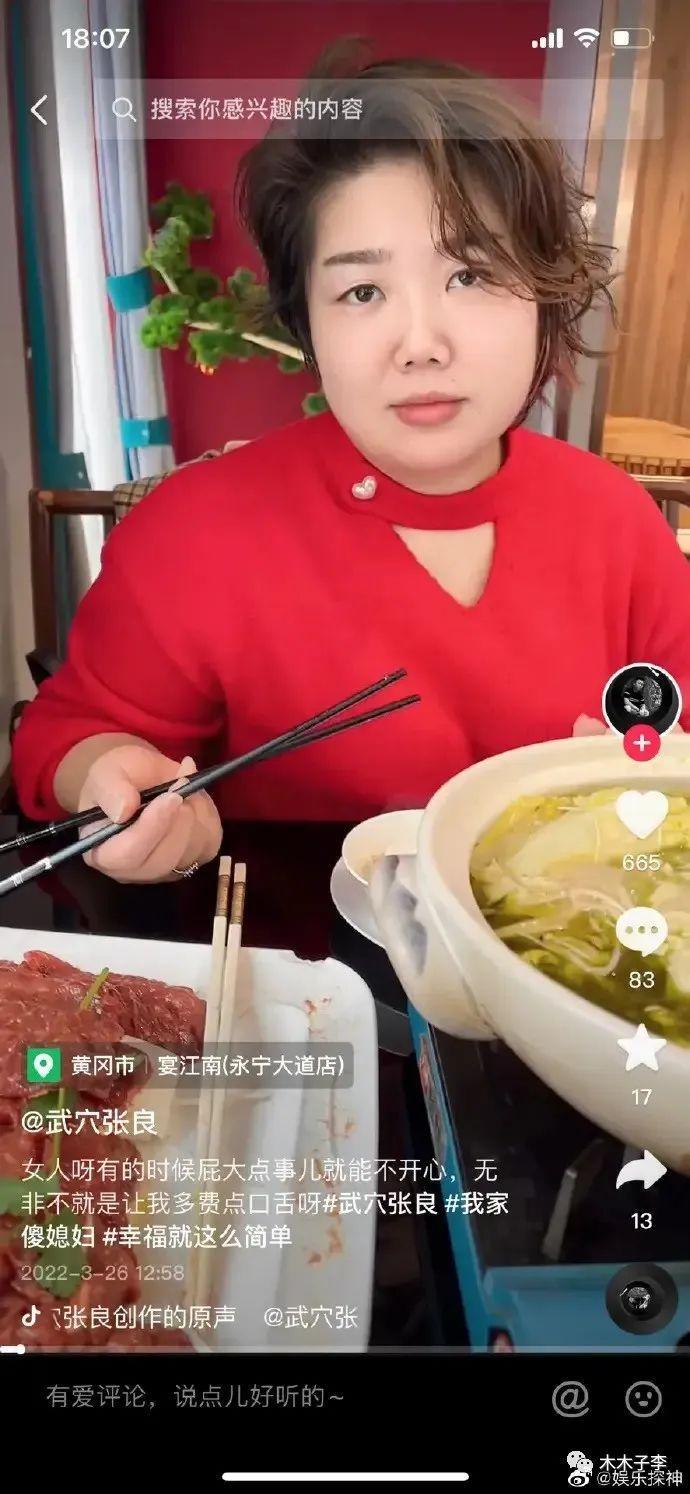Like this video with the heart icon
This screenshot has width=690, height=1494.
click(641, 815)
